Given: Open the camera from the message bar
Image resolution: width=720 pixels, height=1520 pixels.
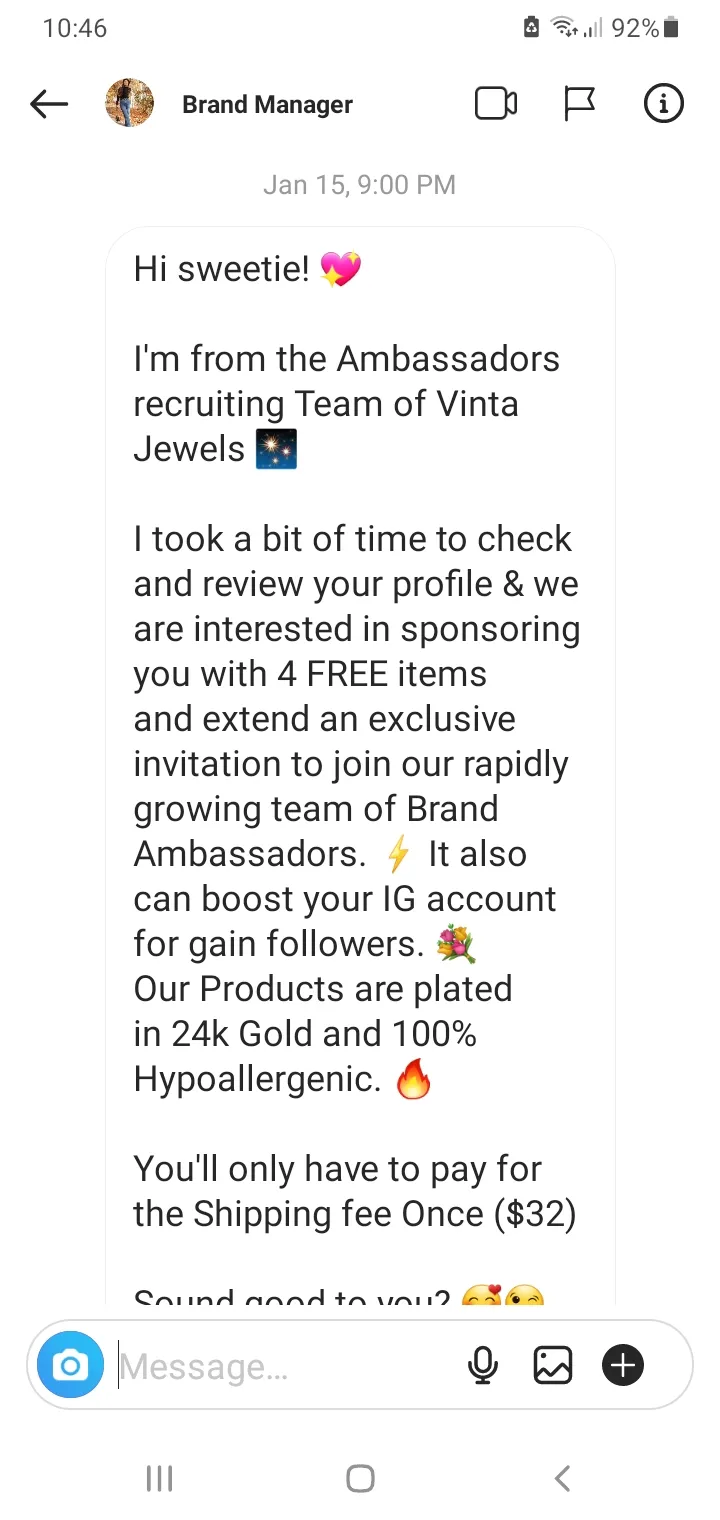Looking at the screenshot, I should 70,1365.
